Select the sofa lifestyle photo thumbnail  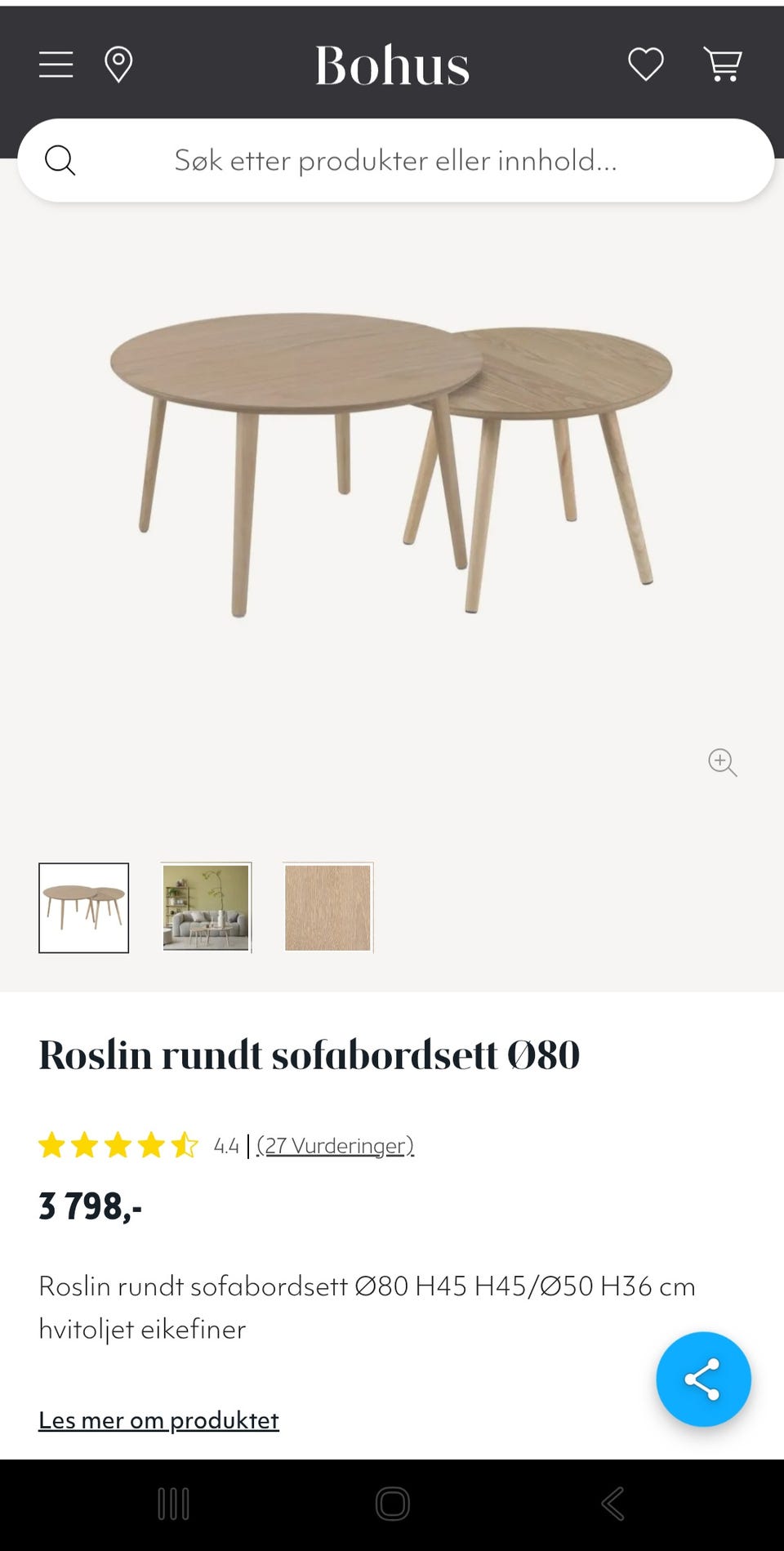207,907
